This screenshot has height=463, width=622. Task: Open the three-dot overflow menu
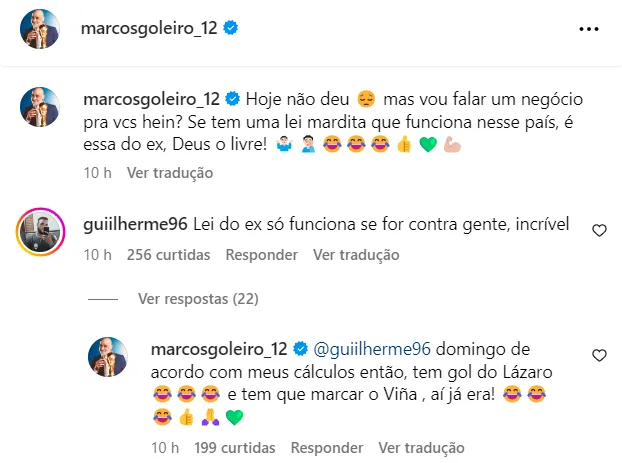590,30
